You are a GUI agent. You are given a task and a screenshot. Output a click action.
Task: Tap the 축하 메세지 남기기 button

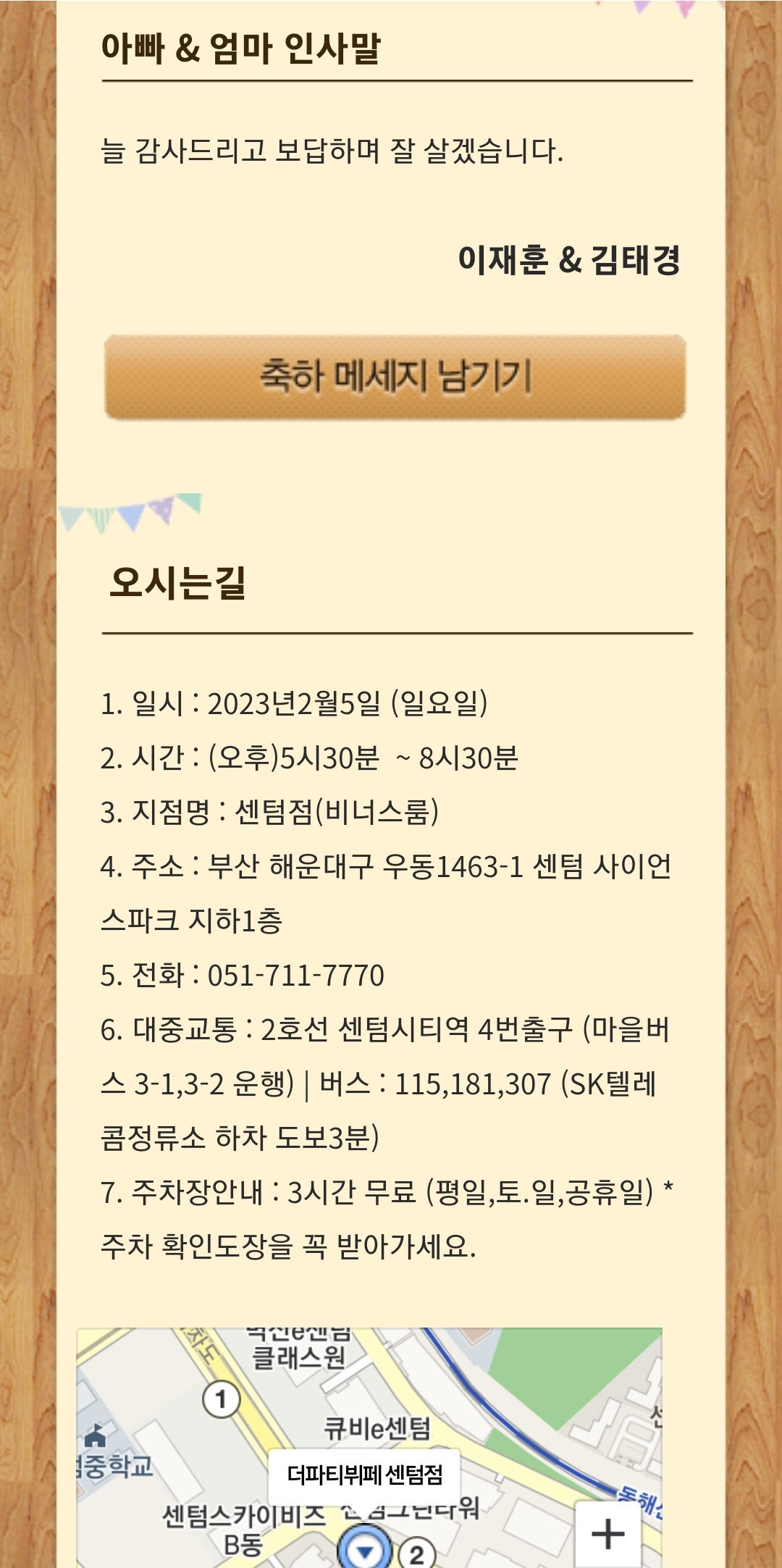point(395,377)
